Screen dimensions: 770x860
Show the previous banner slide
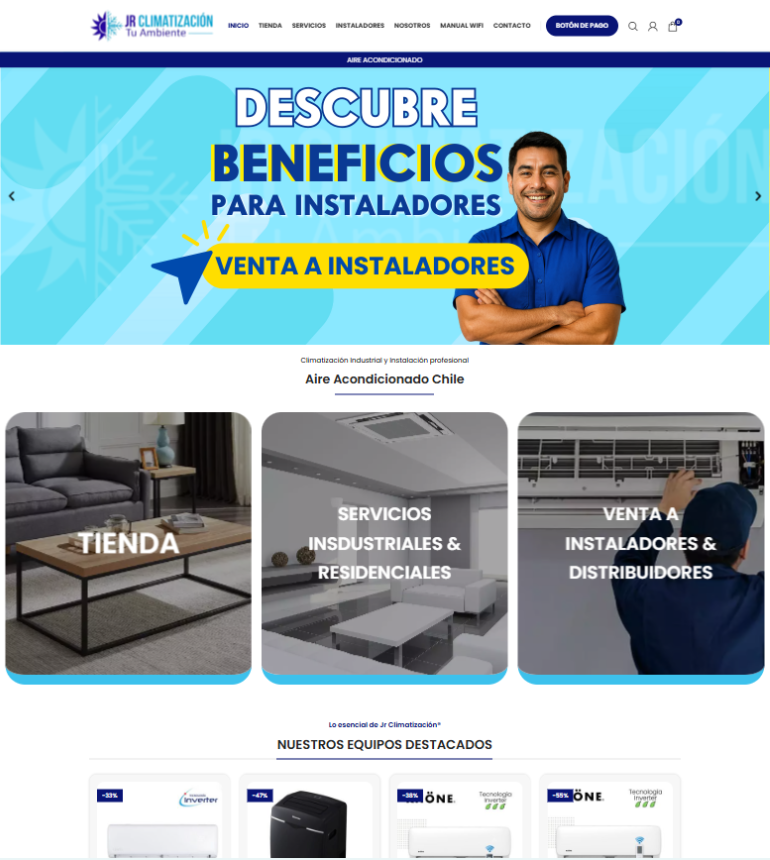(12, 196)
